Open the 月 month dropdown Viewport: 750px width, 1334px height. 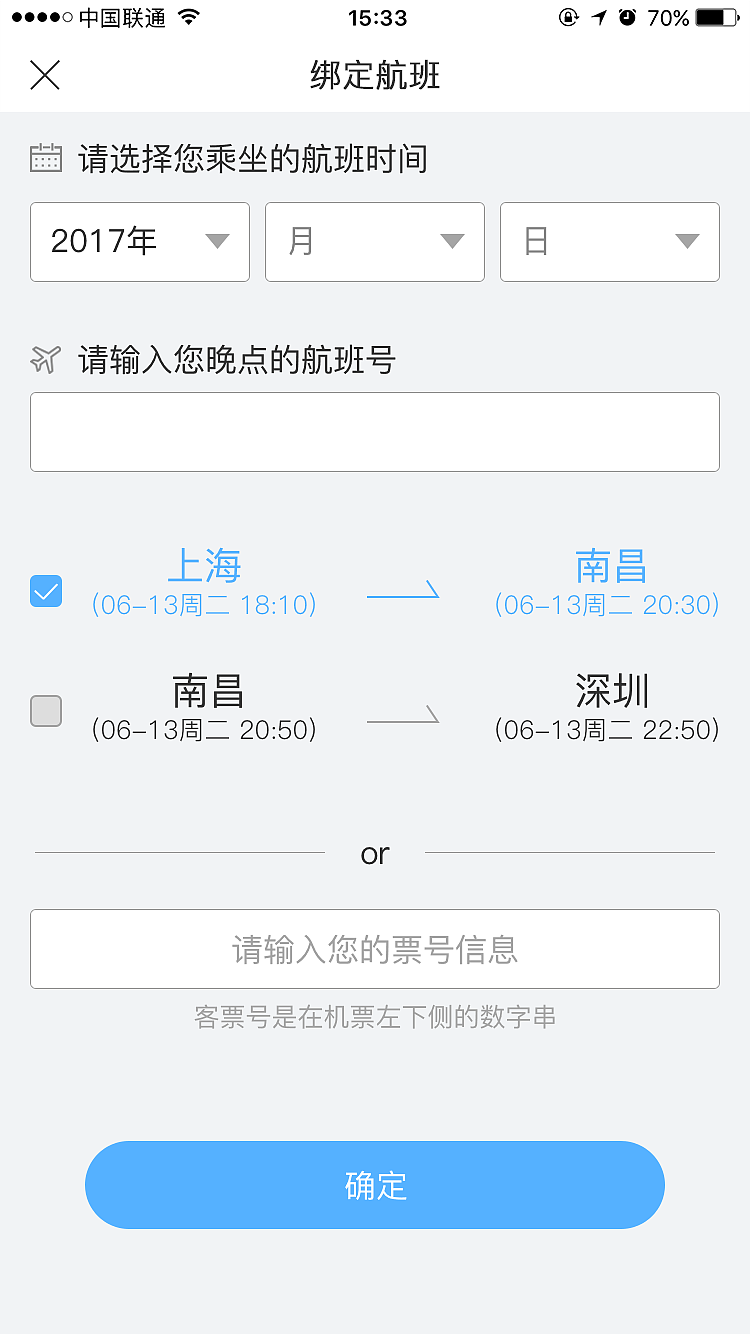374,242
